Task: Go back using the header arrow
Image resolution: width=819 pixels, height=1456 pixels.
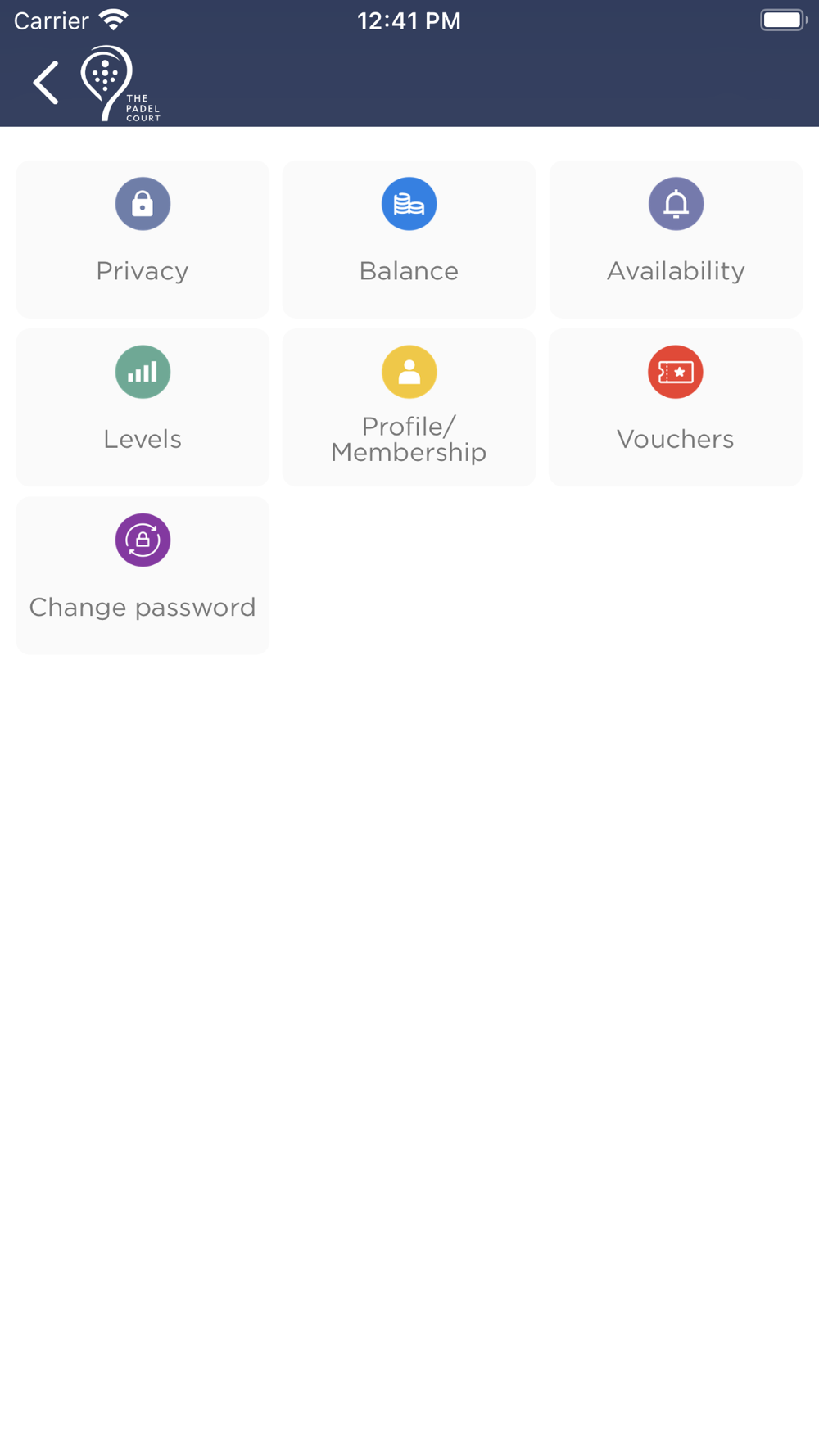Action: [46, 83]
